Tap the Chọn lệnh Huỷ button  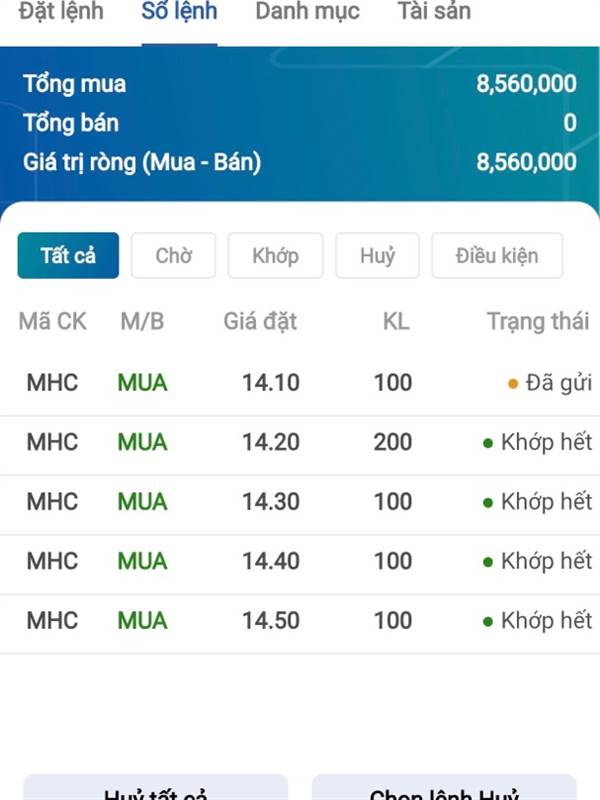point(444,788)
